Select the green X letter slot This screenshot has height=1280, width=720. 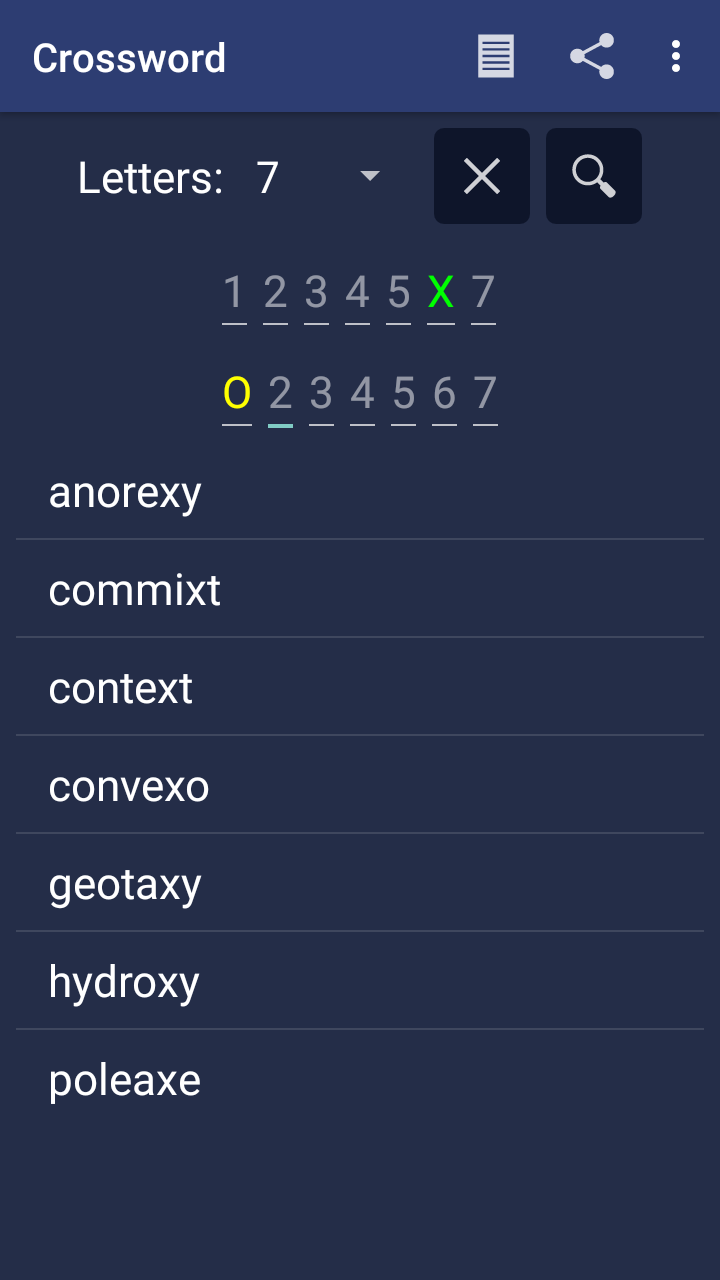[441, 293]
